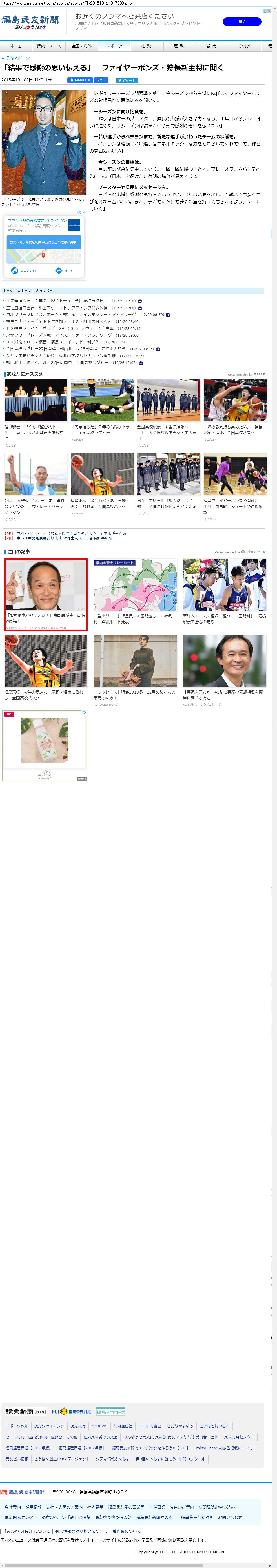Like the article with Facebook いいね

80,80
